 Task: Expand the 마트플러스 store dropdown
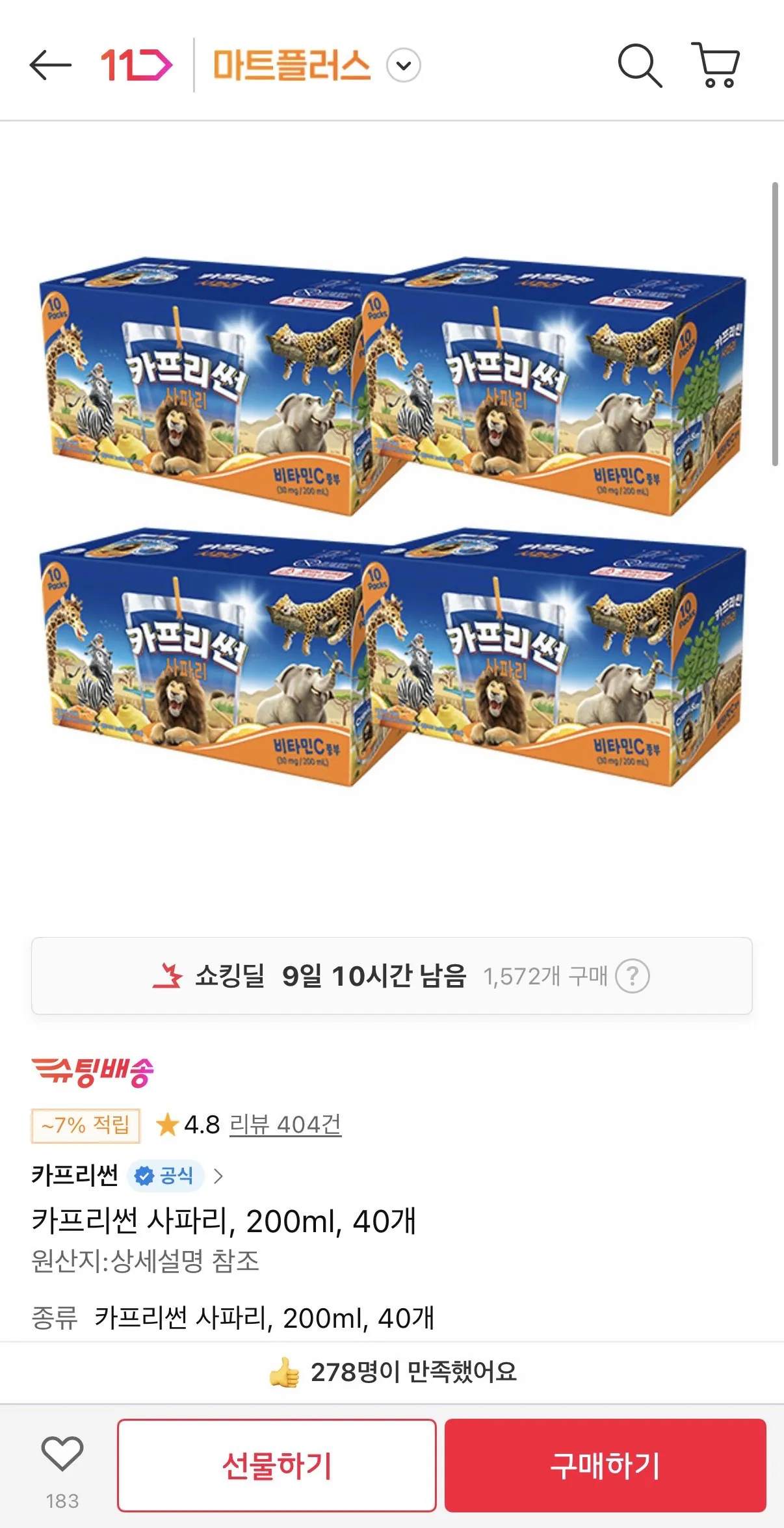(x=404, y=65)
